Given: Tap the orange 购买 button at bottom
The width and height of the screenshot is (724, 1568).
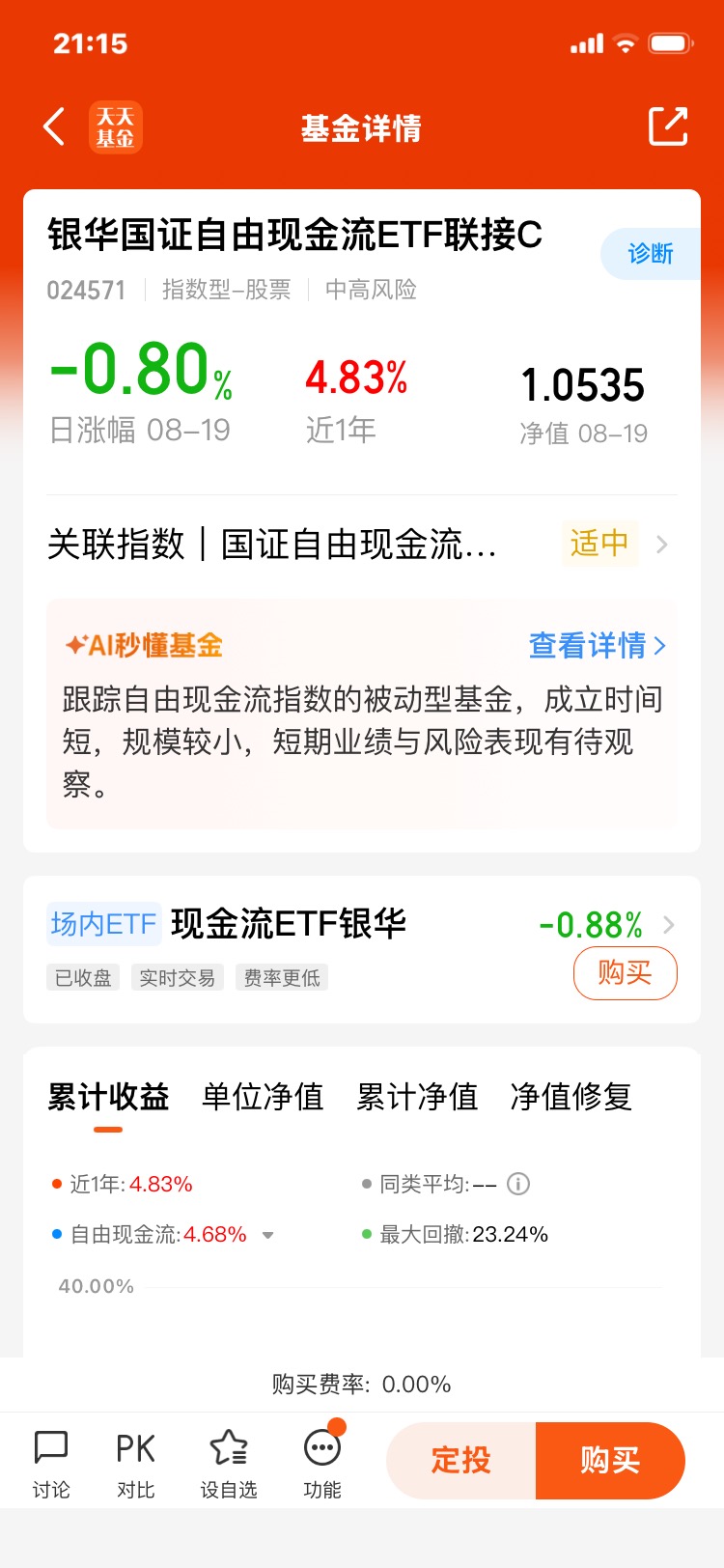Looking at the screenshot, I should tap(610, 1460).
